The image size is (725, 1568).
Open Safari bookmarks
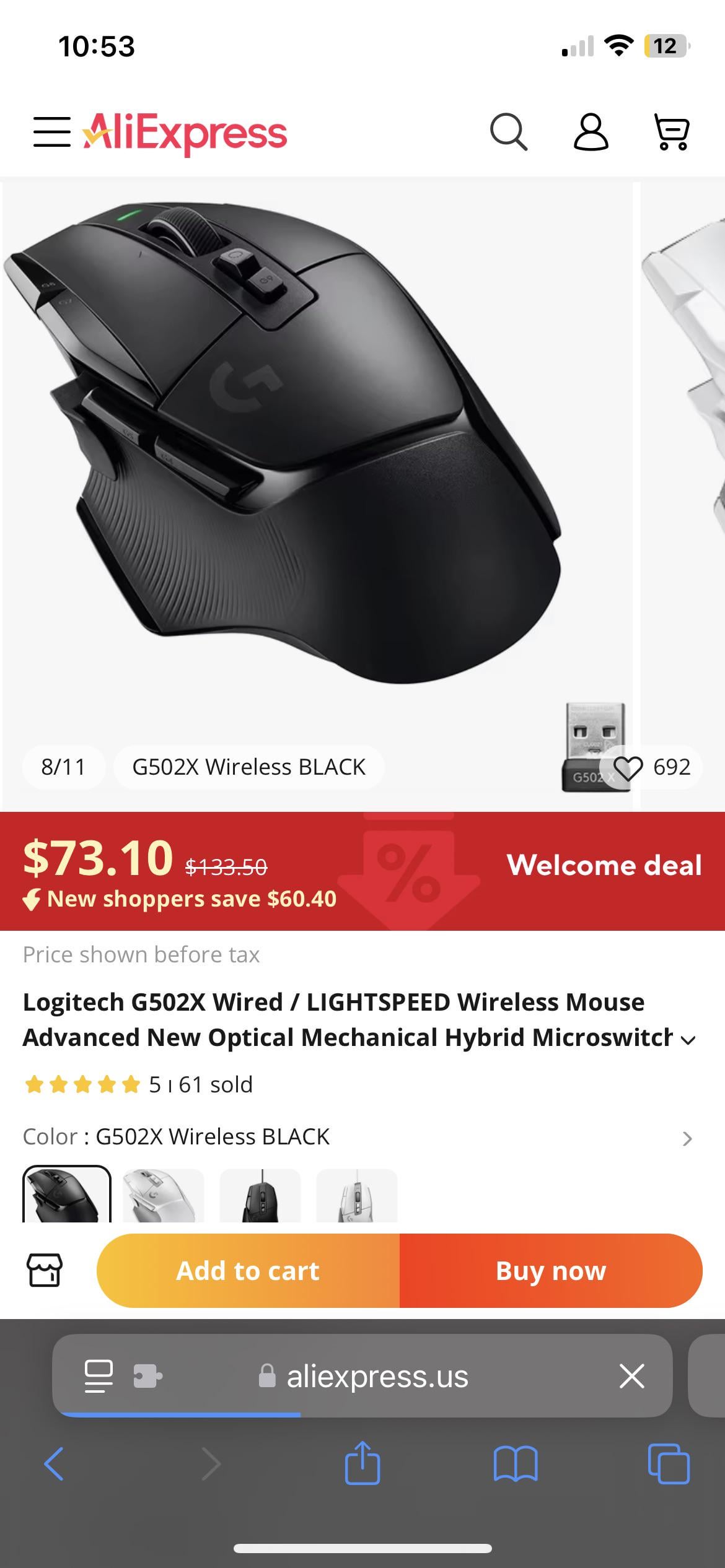point(516,1464)
